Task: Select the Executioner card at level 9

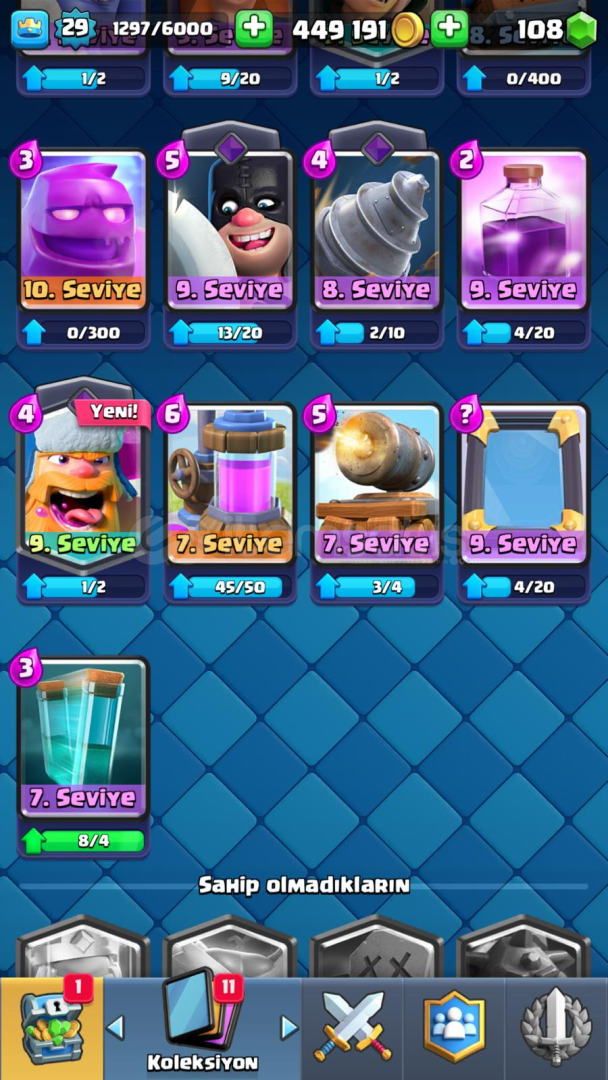Action: tap(230, 232)
